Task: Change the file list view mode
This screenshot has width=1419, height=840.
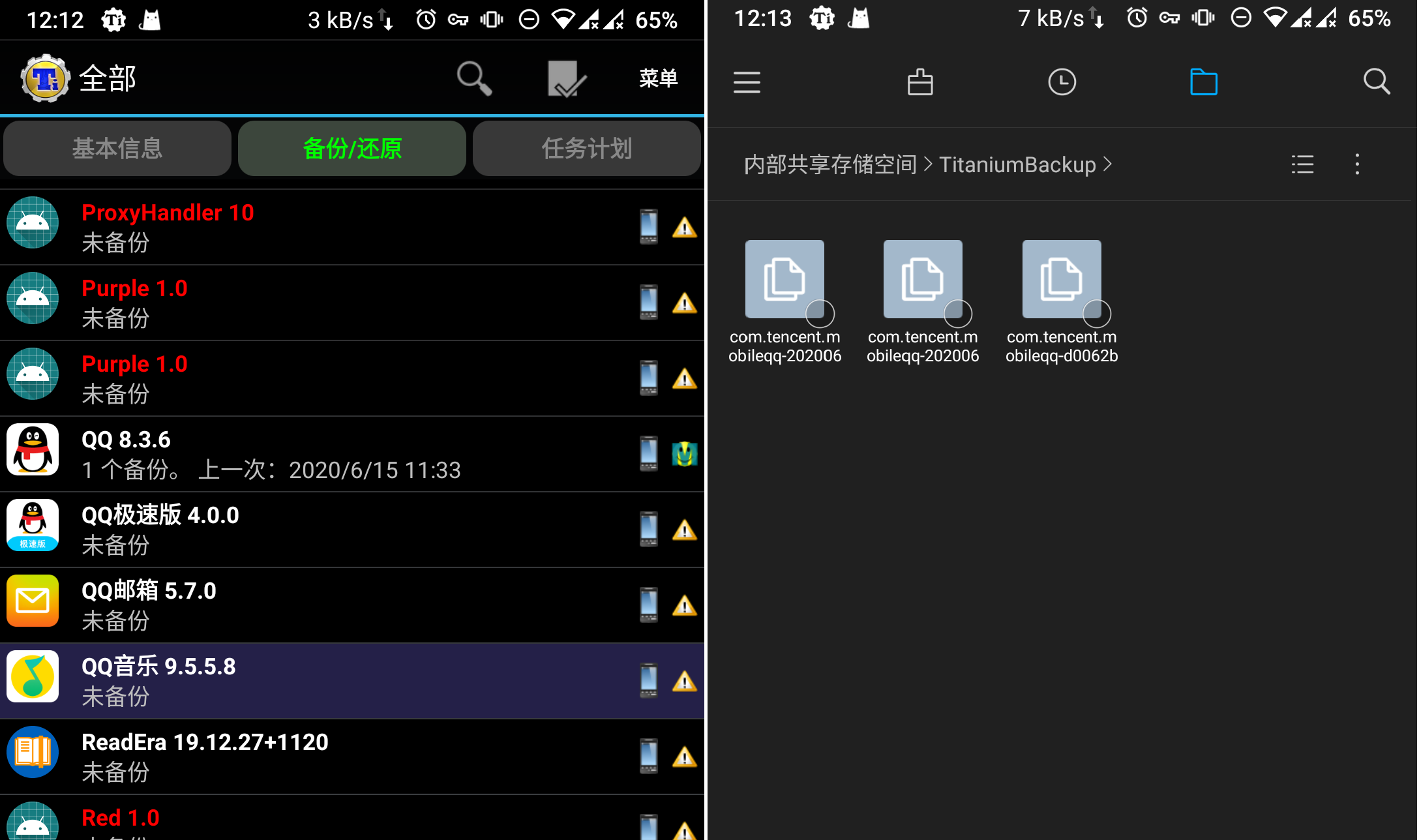Action: [x=1302, y=164]
